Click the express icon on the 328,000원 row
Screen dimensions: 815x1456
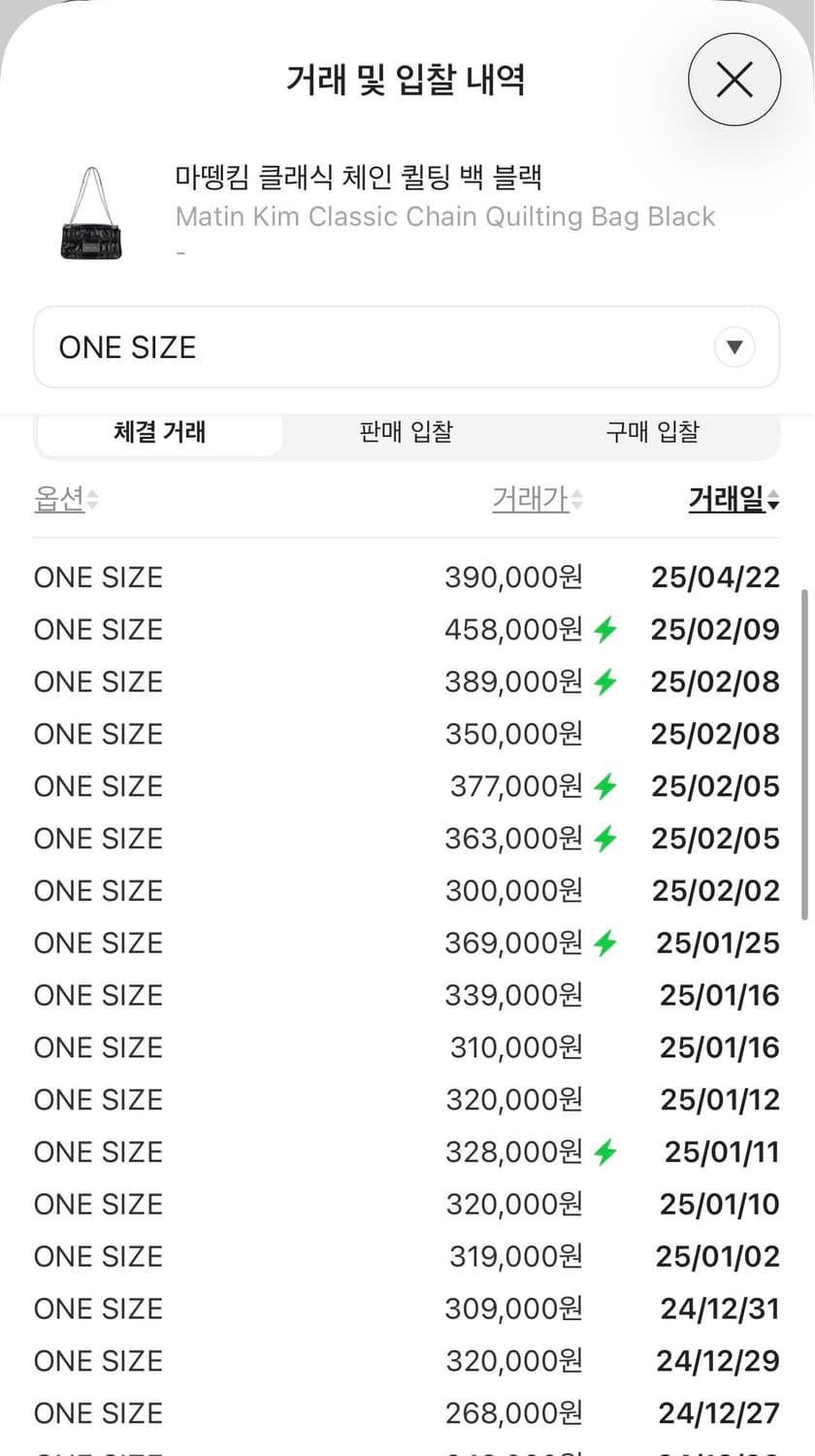[605, 1152]
